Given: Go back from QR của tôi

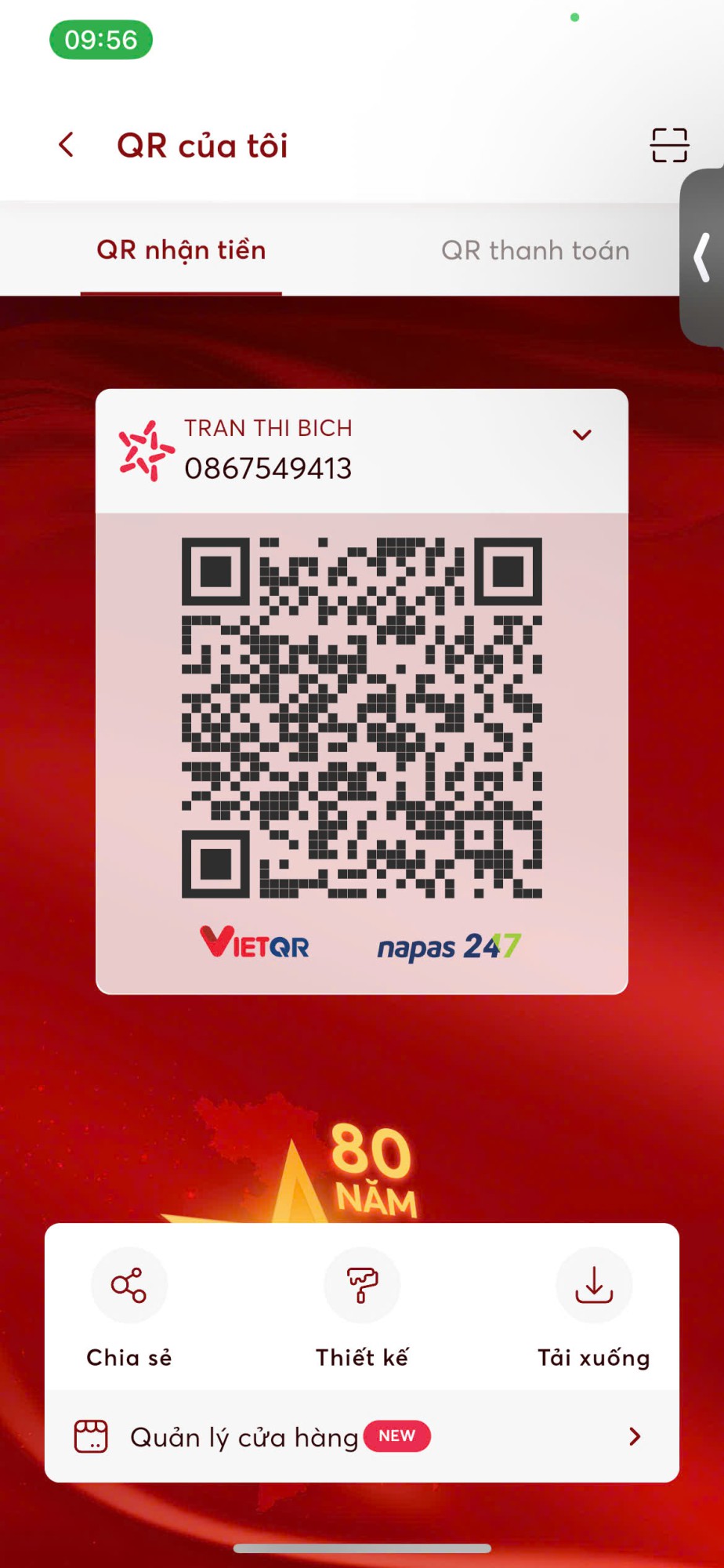Looking at the screenshot, I should click(x=67, y=145).
